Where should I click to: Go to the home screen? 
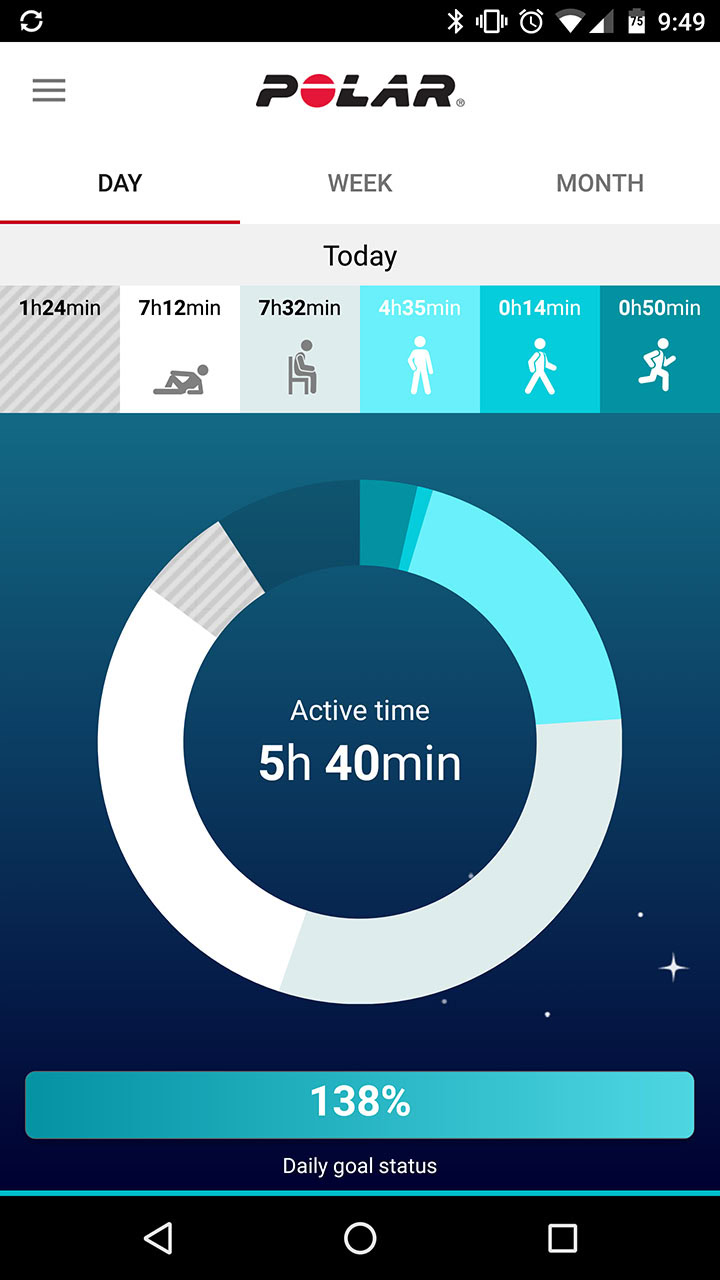360,1238
